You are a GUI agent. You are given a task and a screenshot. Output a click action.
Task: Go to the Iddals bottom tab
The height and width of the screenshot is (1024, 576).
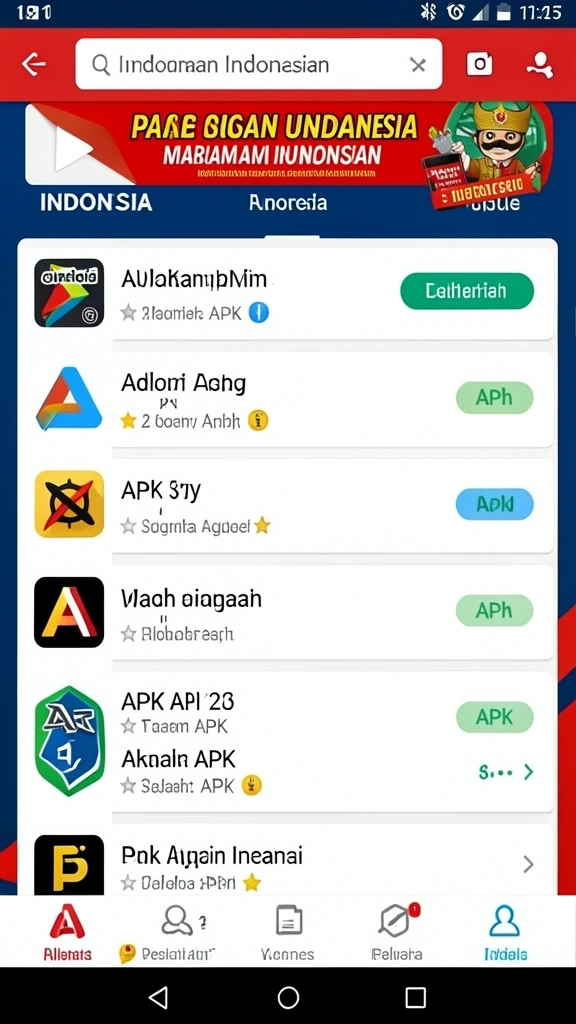(x=505, y=933)
